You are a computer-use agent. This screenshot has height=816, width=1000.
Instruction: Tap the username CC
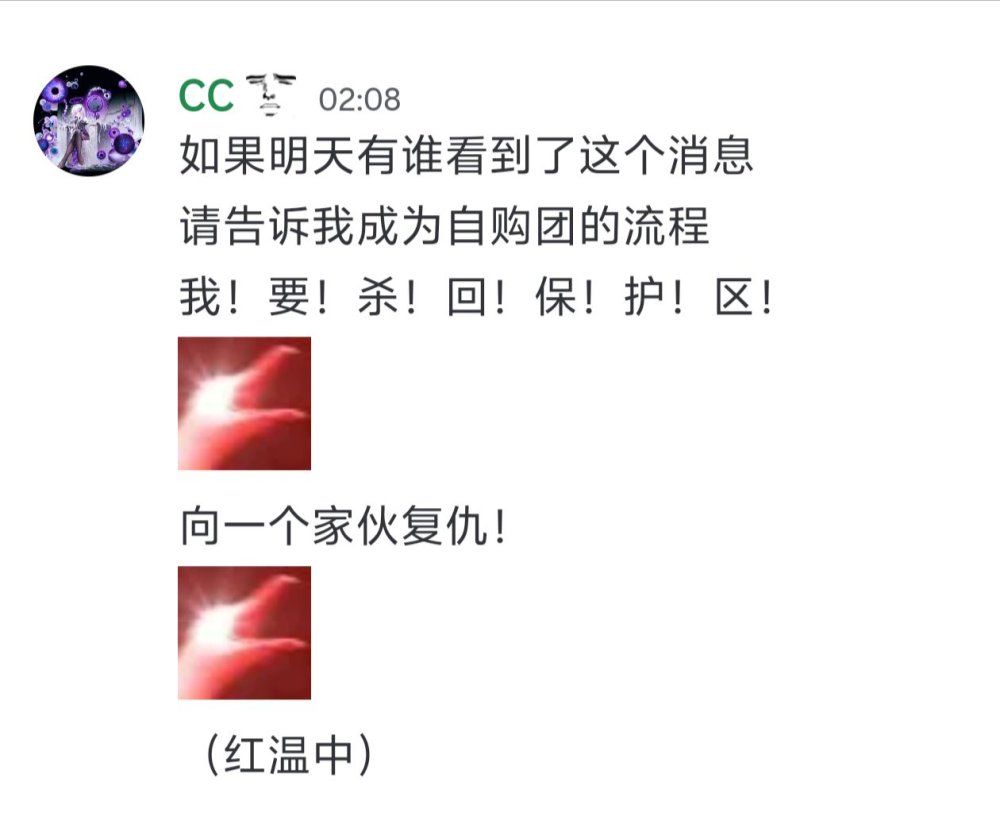(x=206, y=97)
